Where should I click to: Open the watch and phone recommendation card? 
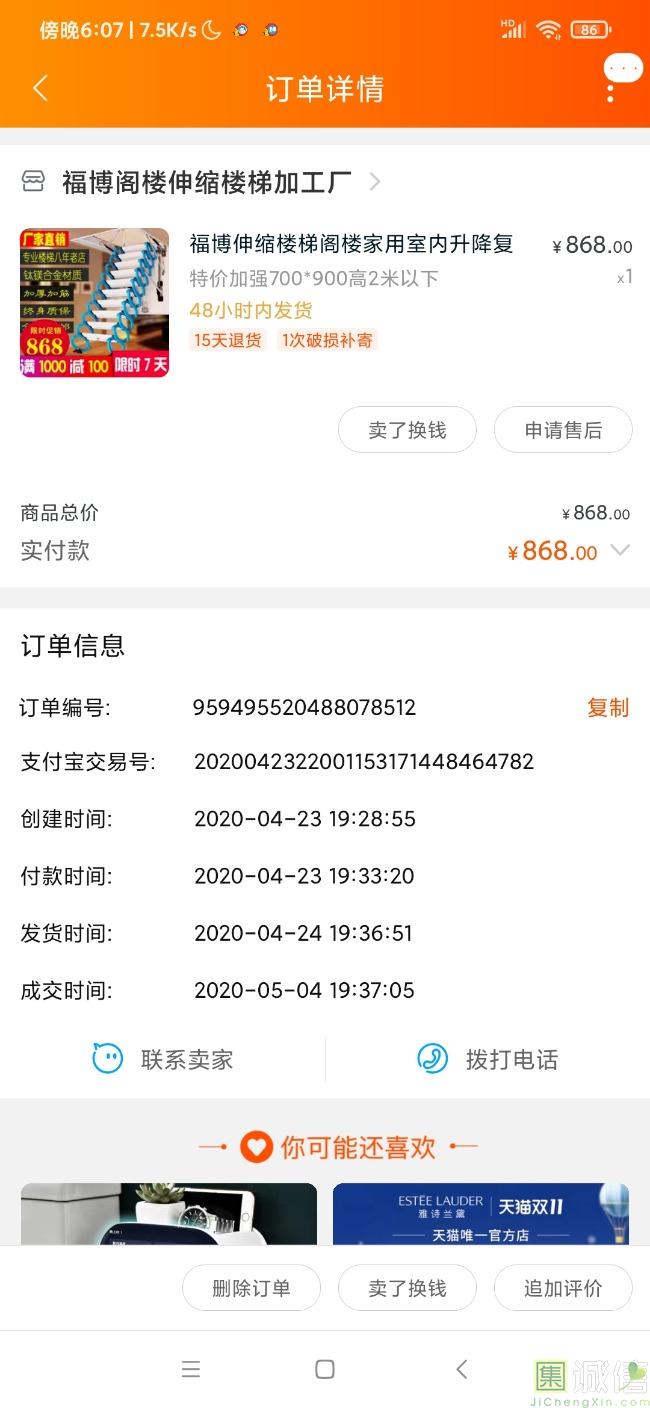click(169, 1213)
